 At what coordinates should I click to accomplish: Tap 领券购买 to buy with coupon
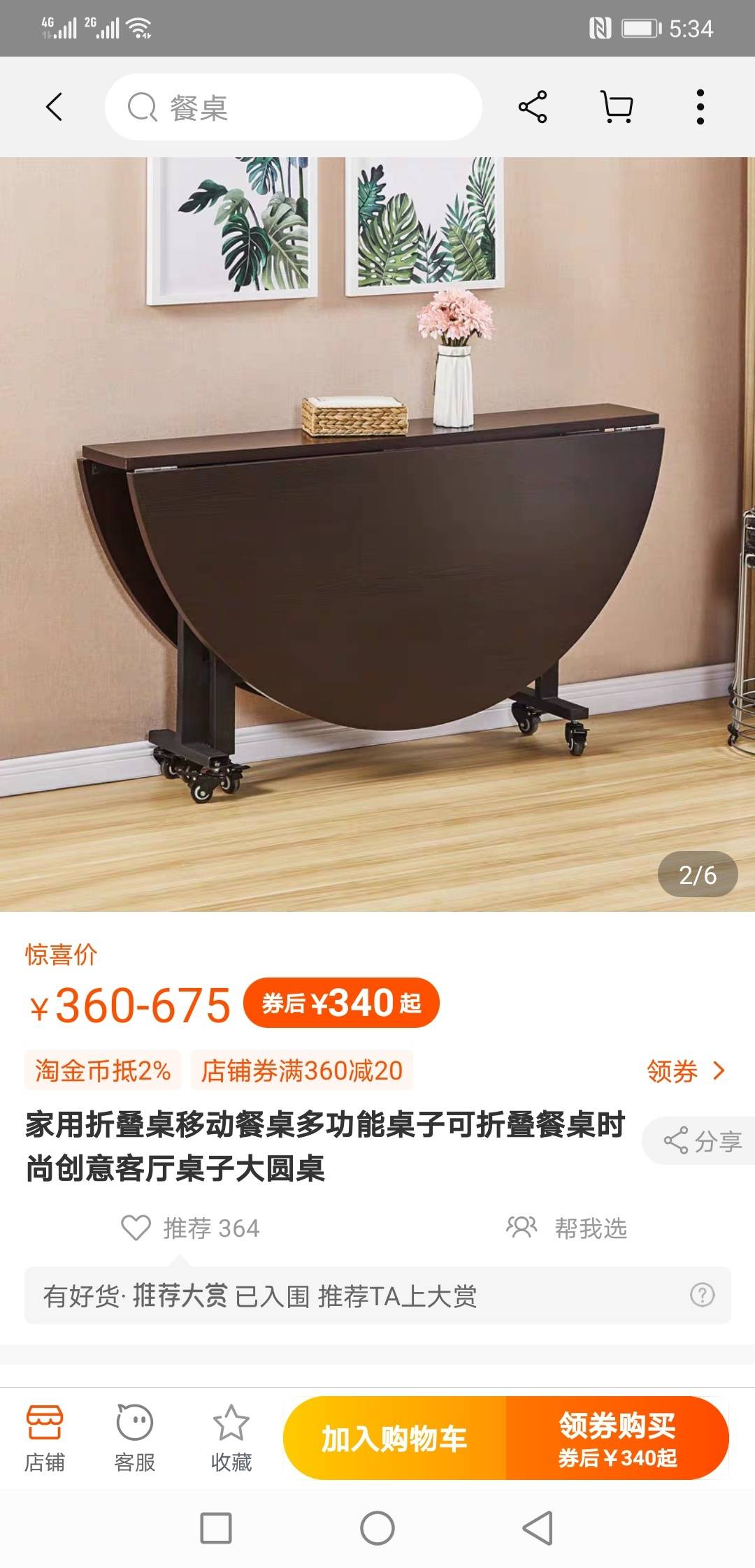(617, 1438)
